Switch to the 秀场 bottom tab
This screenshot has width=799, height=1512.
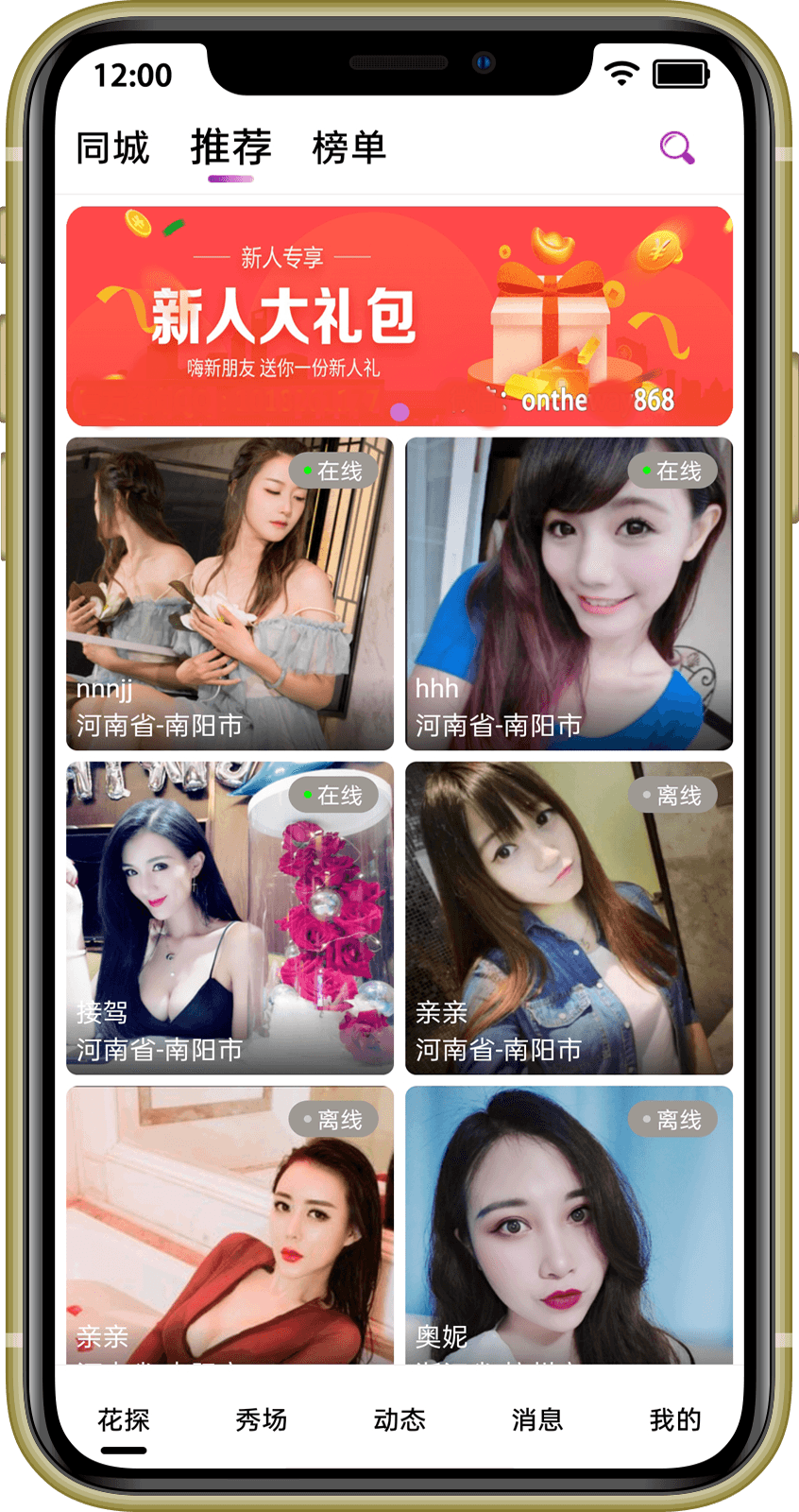tap(262, 1419)
